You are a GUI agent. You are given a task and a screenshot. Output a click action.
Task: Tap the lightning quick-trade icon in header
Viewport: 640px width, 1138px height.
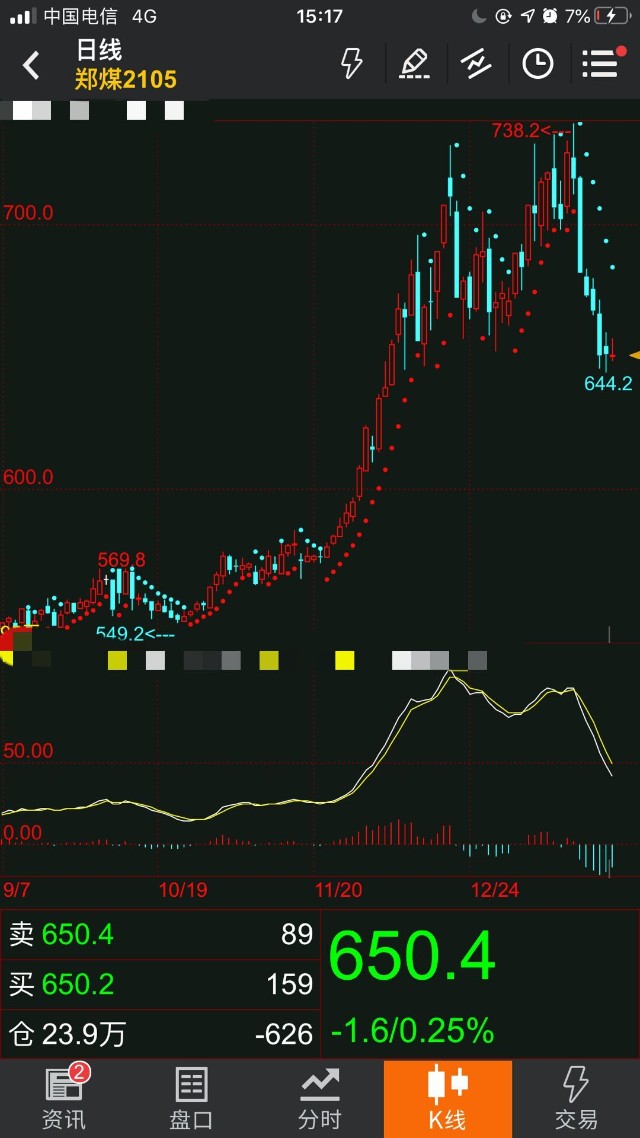[352, 64]
